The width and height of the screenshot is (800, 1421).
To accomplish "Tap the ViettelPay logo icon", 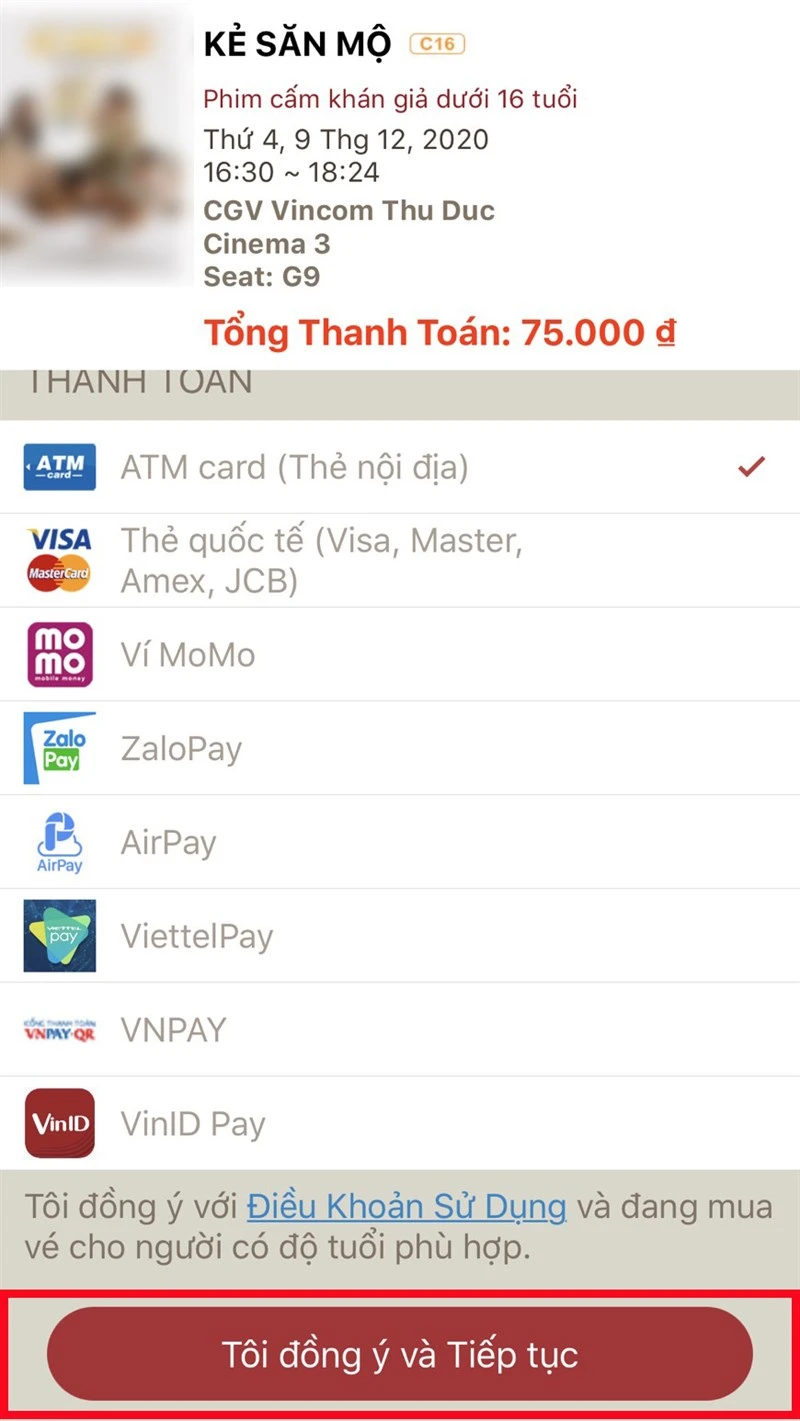I will pos(57,935).
